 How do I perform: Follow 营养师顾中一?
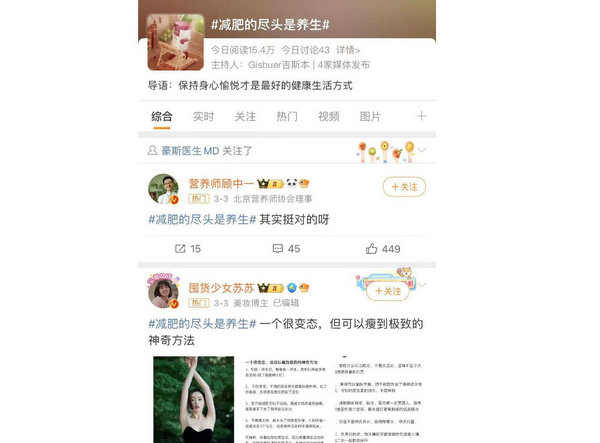coord(404,187)
